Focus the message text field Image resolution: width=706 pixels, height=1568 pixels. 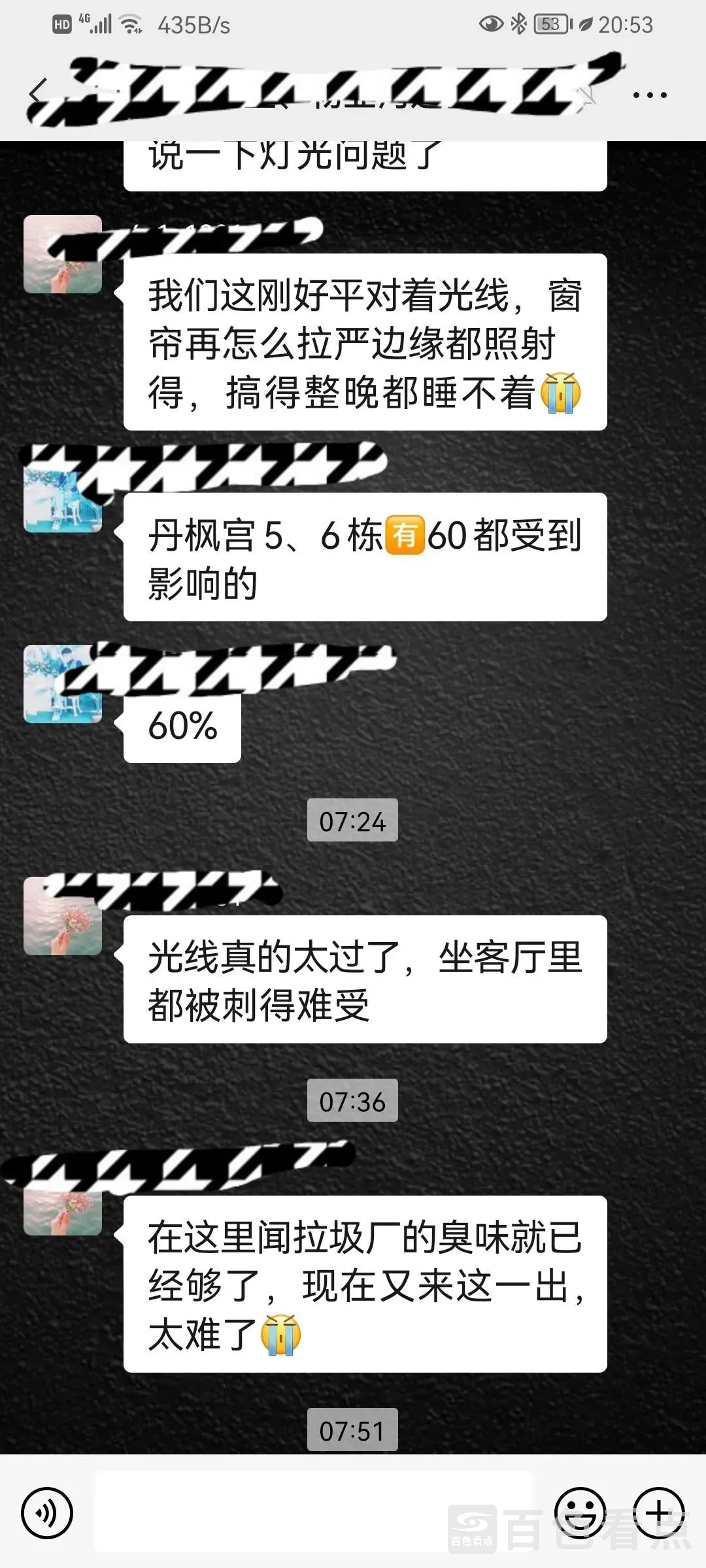click(314, 1512)
